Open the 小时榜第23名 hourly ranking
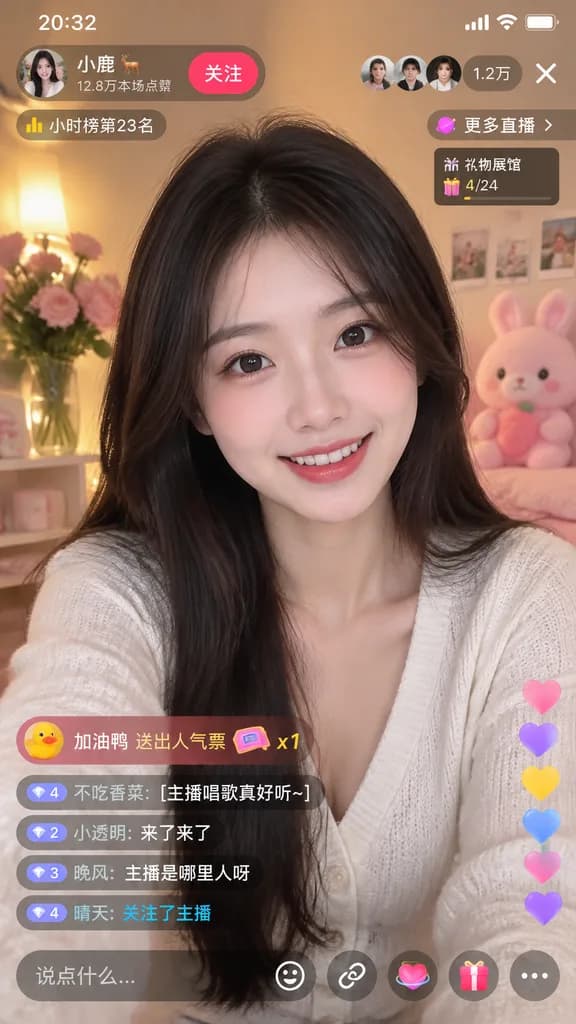576x1024 pixels. [x=91, y=125]
